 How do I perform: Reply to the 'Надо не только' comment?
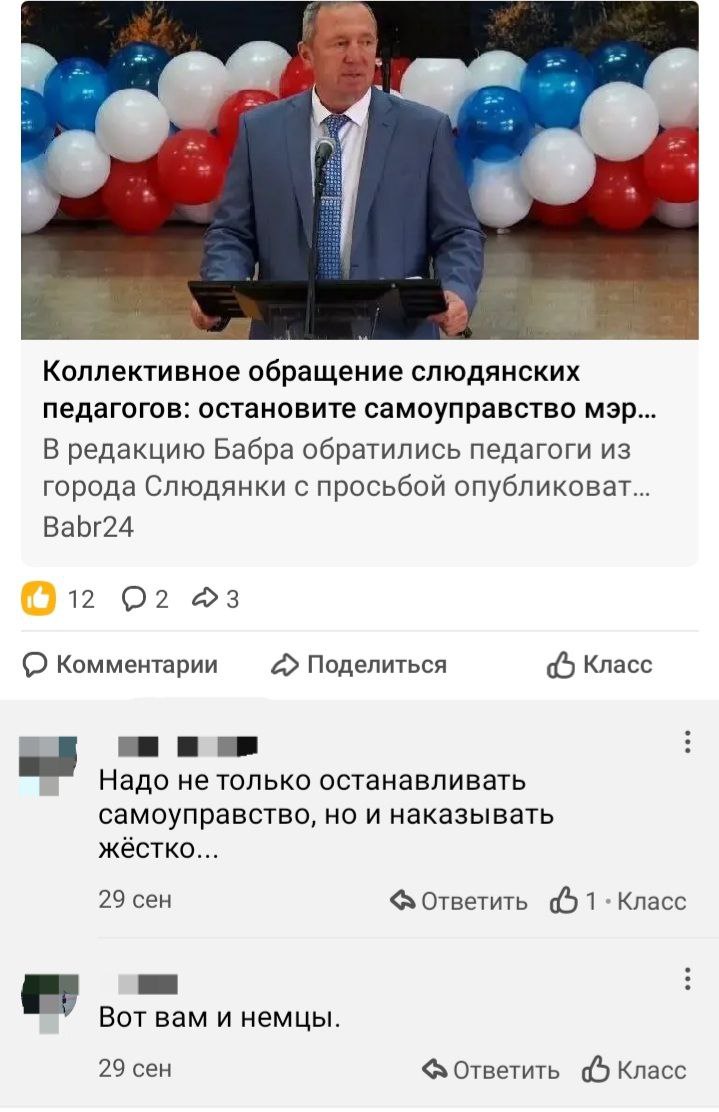[459, 901]
